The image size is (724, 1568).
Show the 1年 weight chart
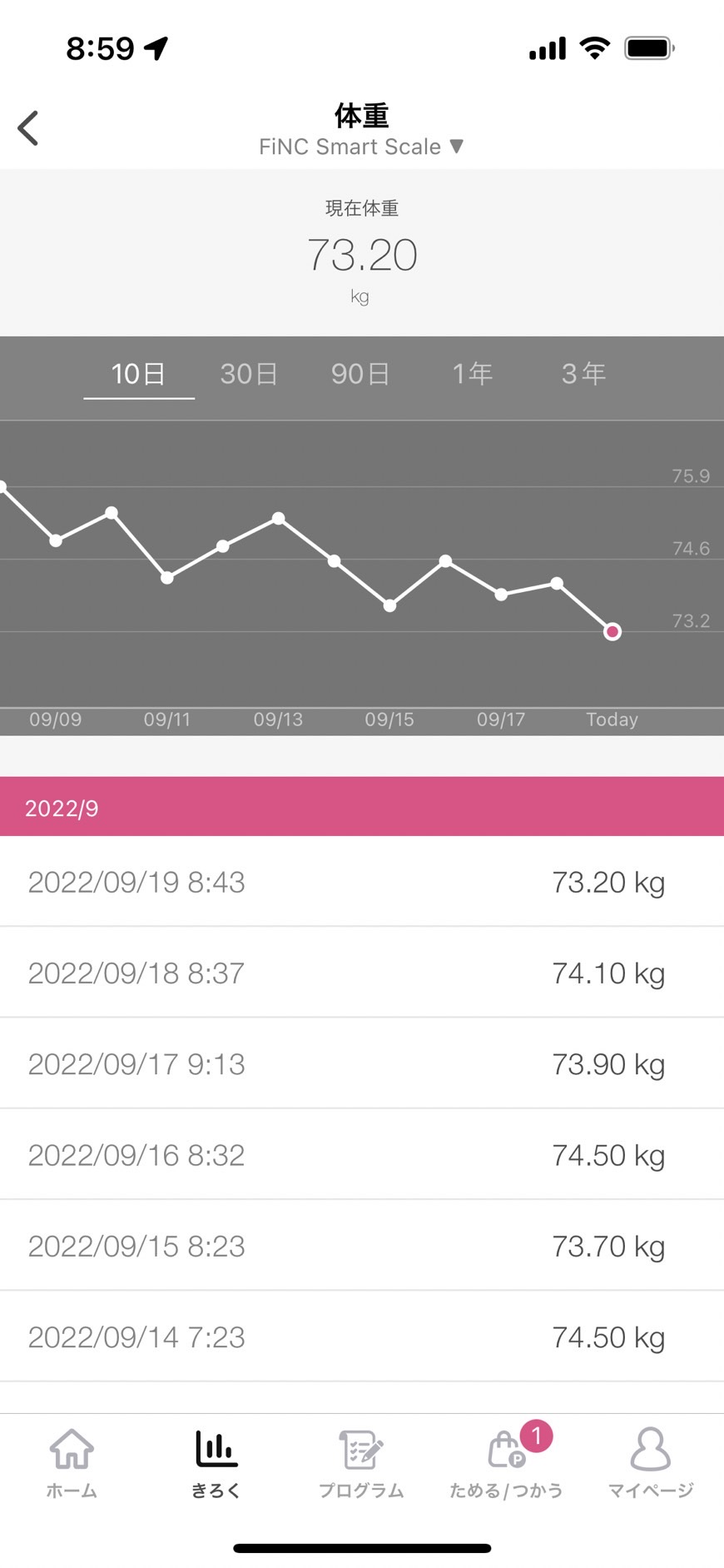click(x=473, y=374)
